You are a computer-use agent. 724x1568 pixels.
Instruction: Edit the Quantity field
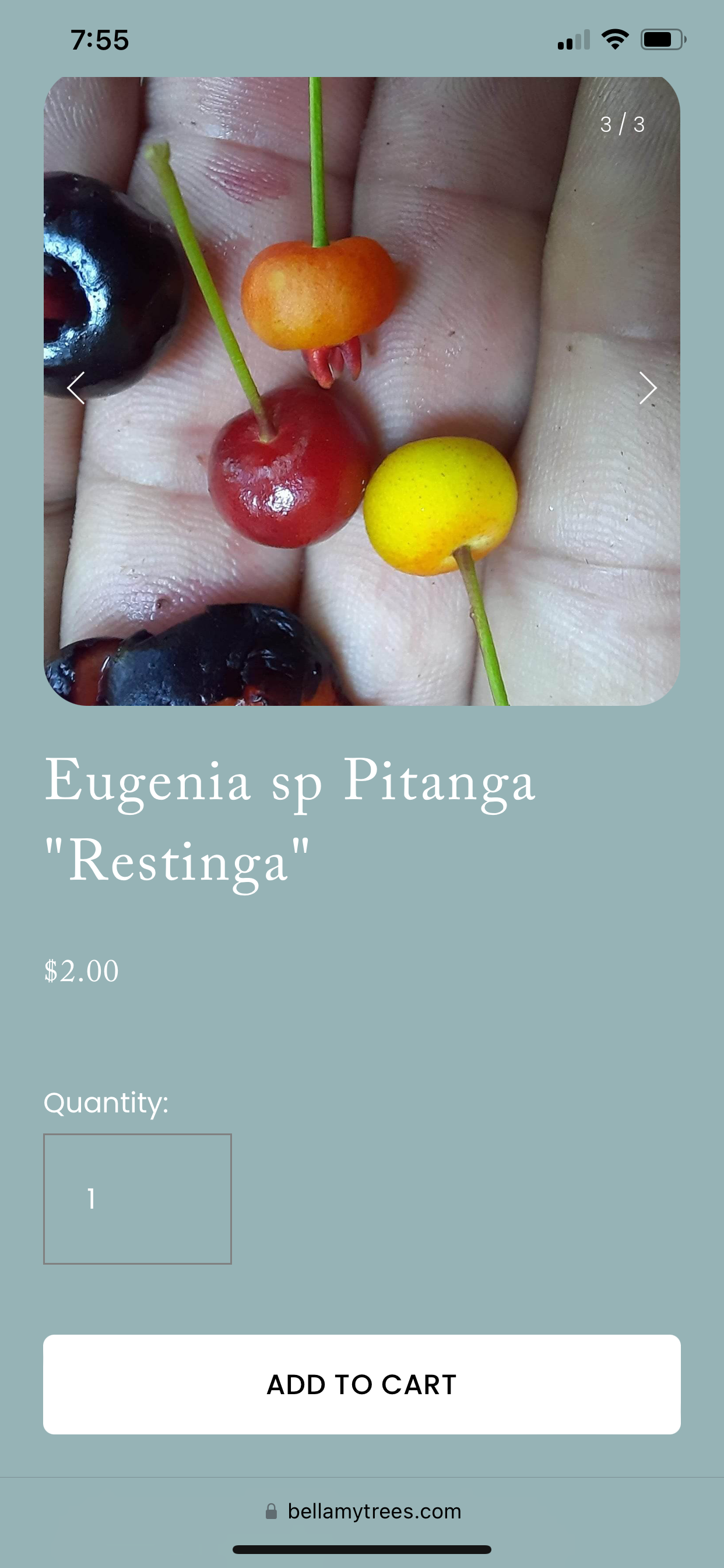pyautogui.click(x=138, y=1199)
